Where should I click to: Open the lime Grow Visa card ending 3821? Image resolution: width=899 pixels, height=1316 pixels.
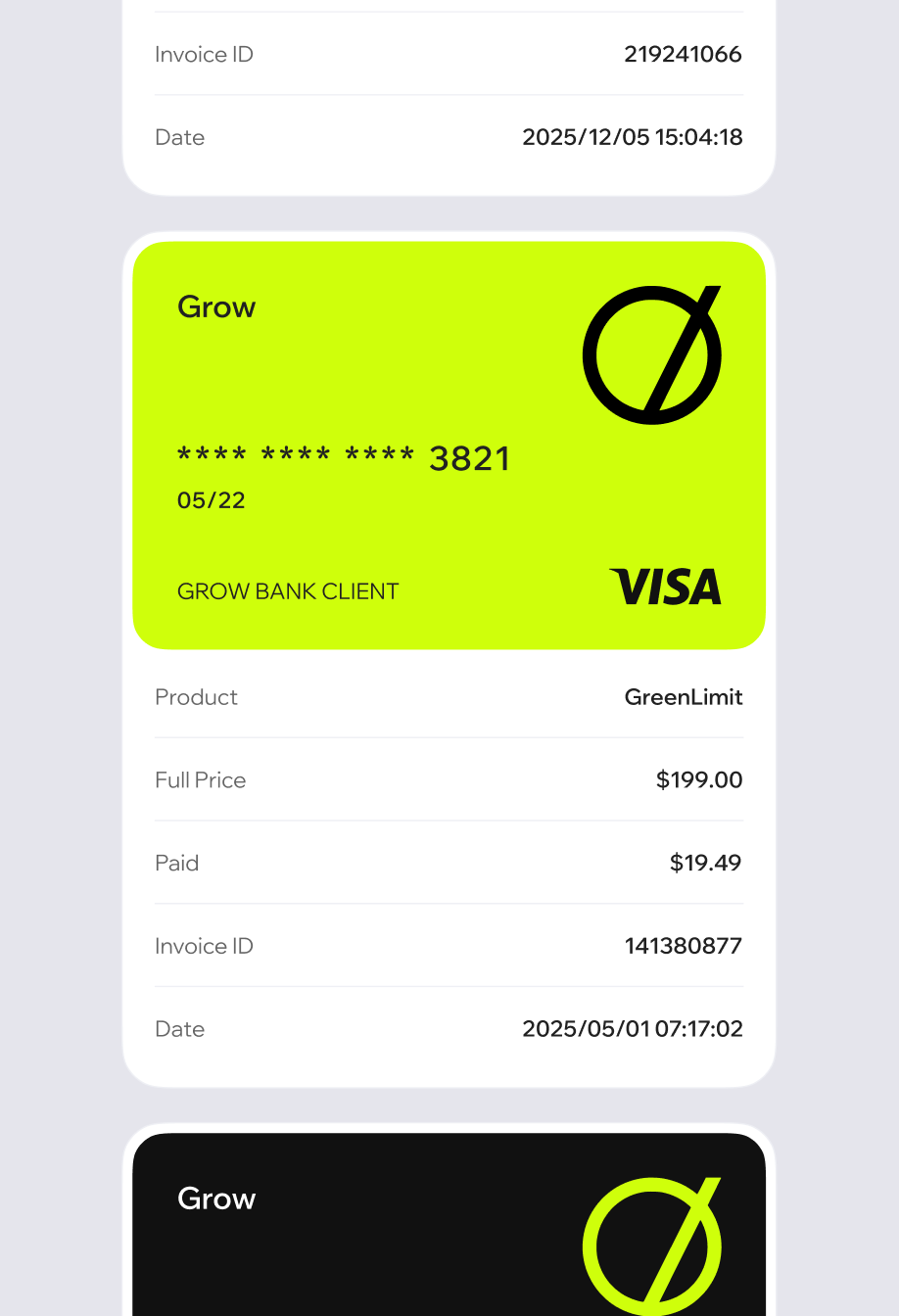[x=449, y=445]
